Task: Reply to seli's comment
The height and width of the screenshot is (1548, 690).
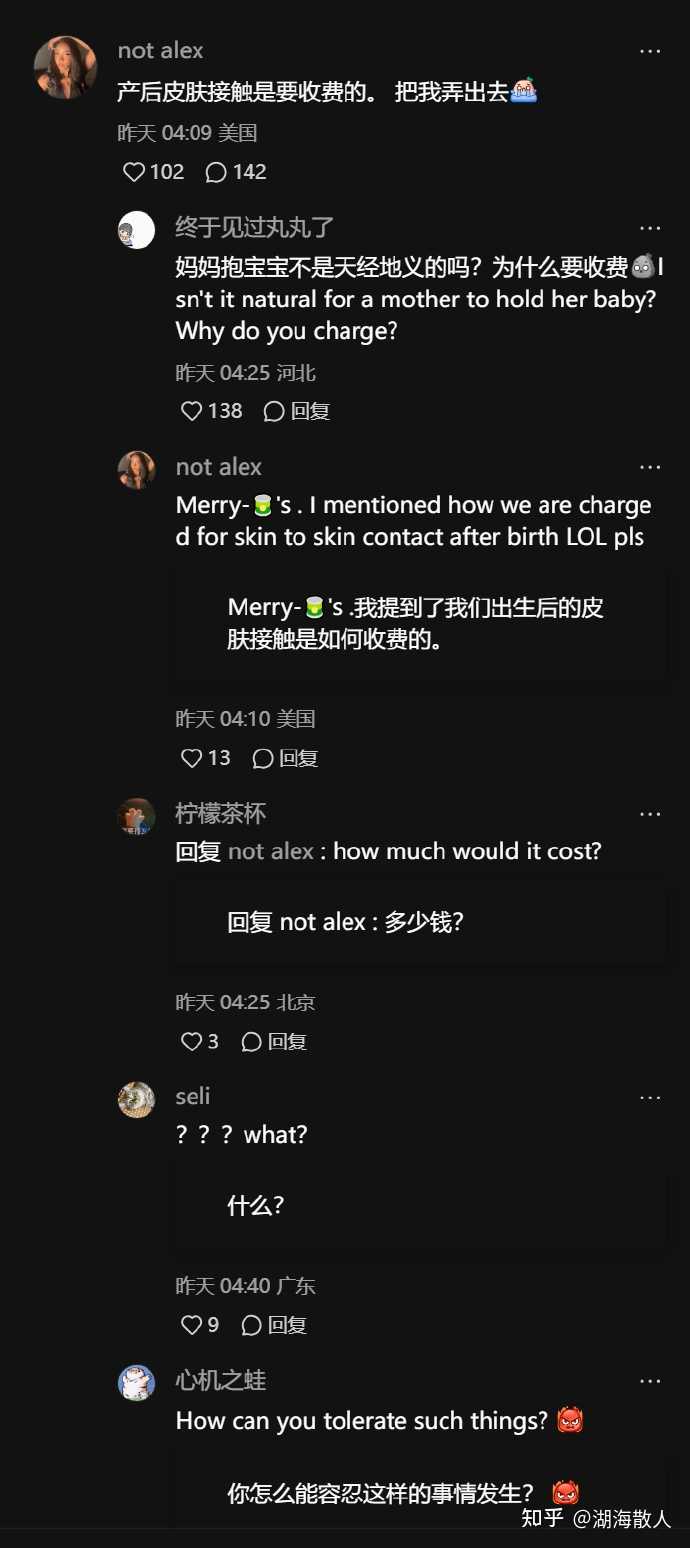Action: point(274,1325)
